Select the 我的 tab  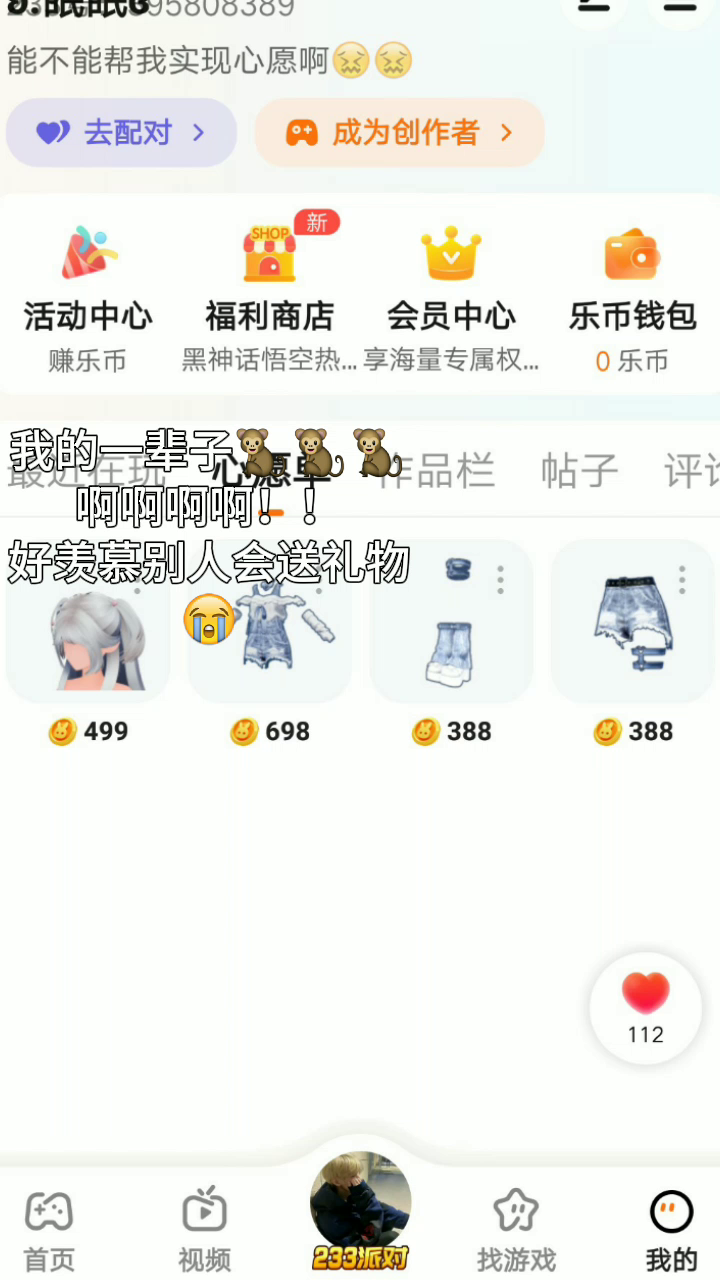pyautogui.click(x=671, y=1230)
